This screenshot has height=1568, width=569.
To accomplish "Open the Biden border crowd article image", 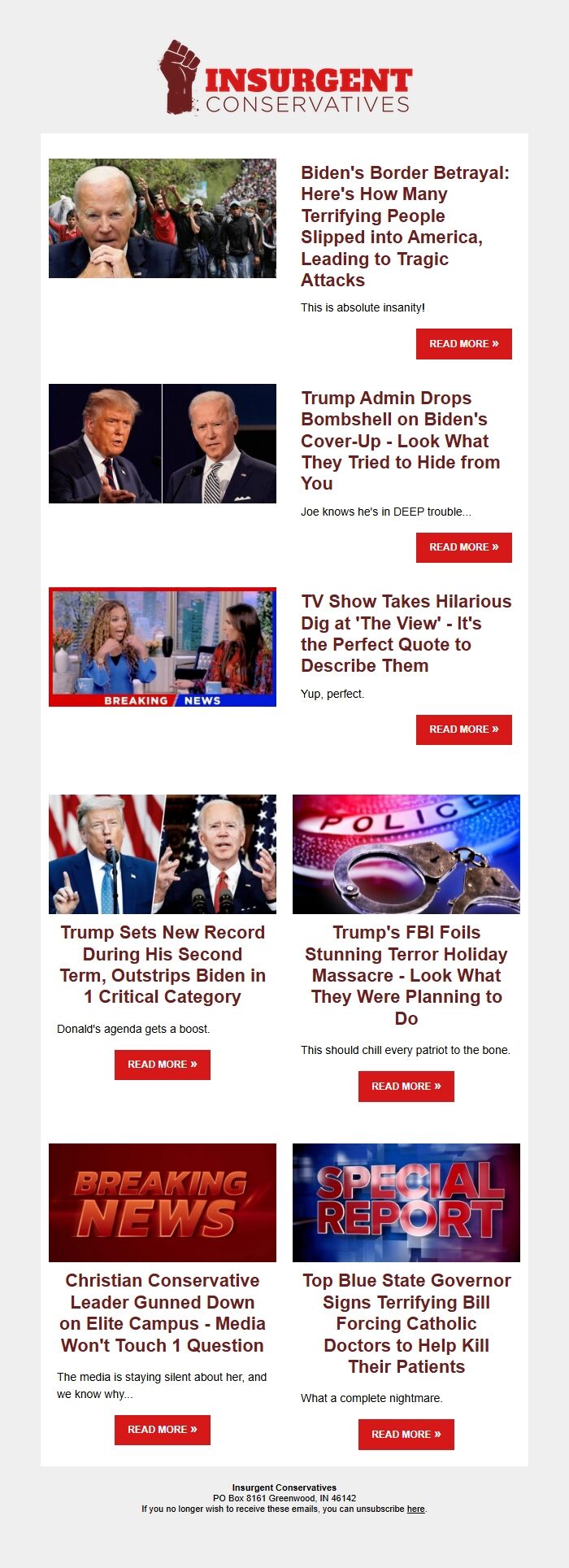I will coord(162,218).
